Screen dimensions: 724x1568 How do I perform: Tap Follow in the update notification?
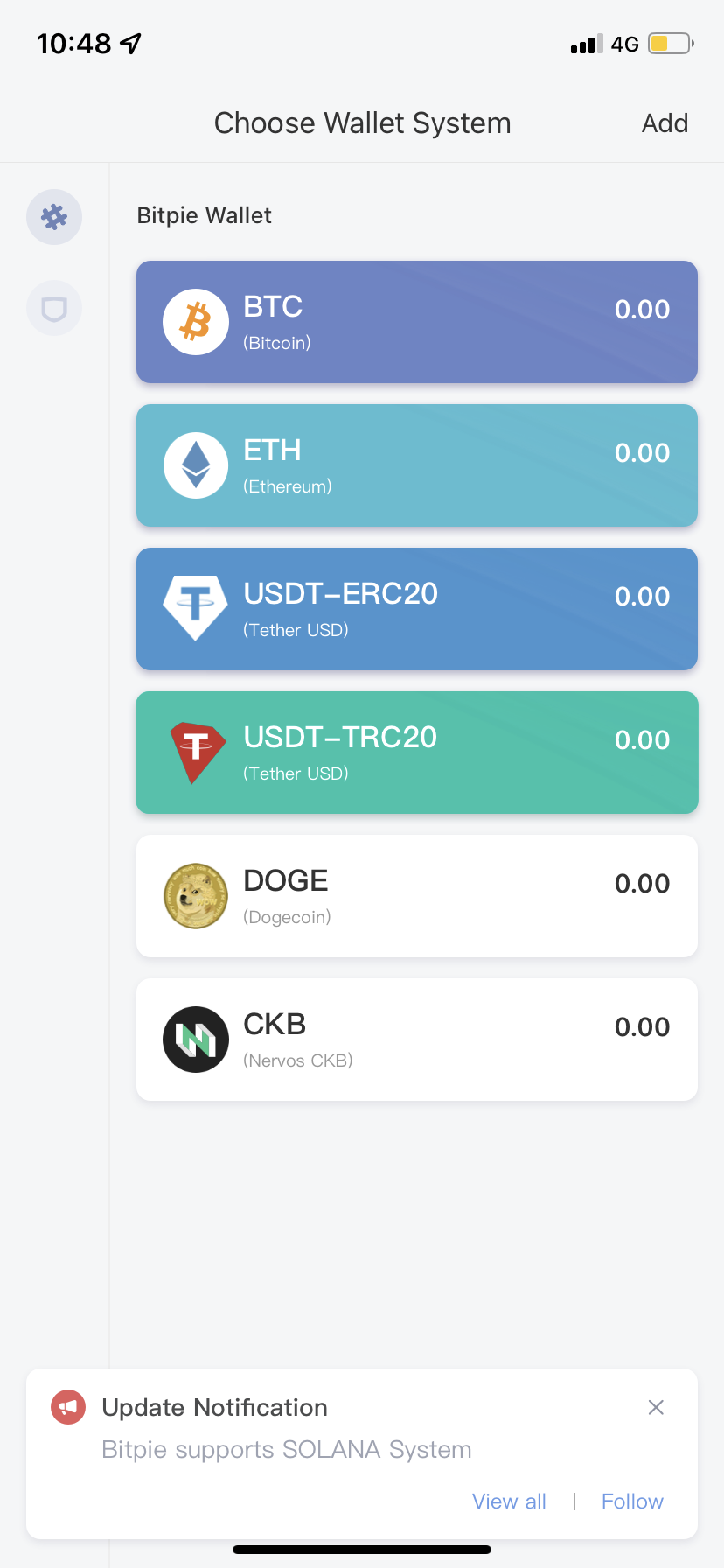point(632,1501)
